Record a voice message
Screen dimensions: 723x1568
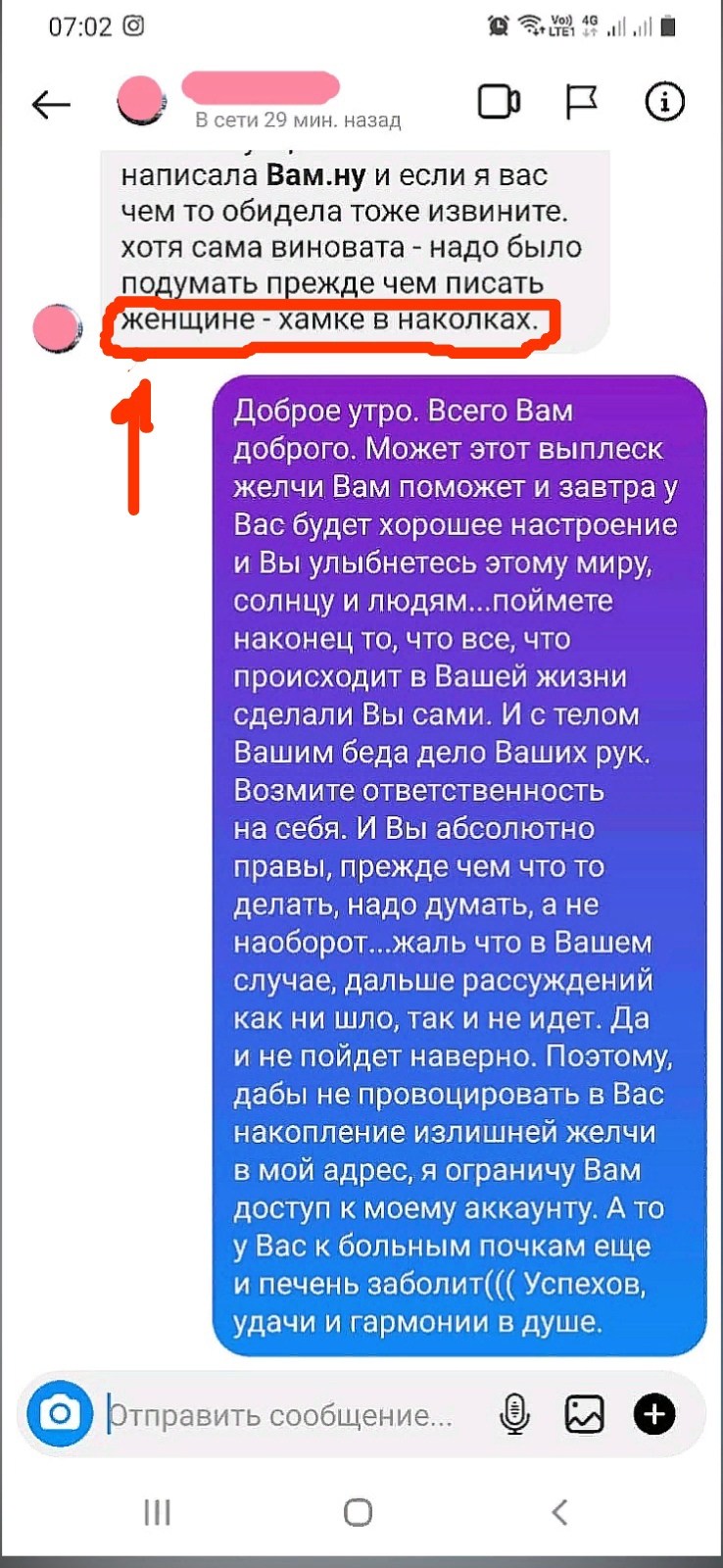tap(514, 1414)
